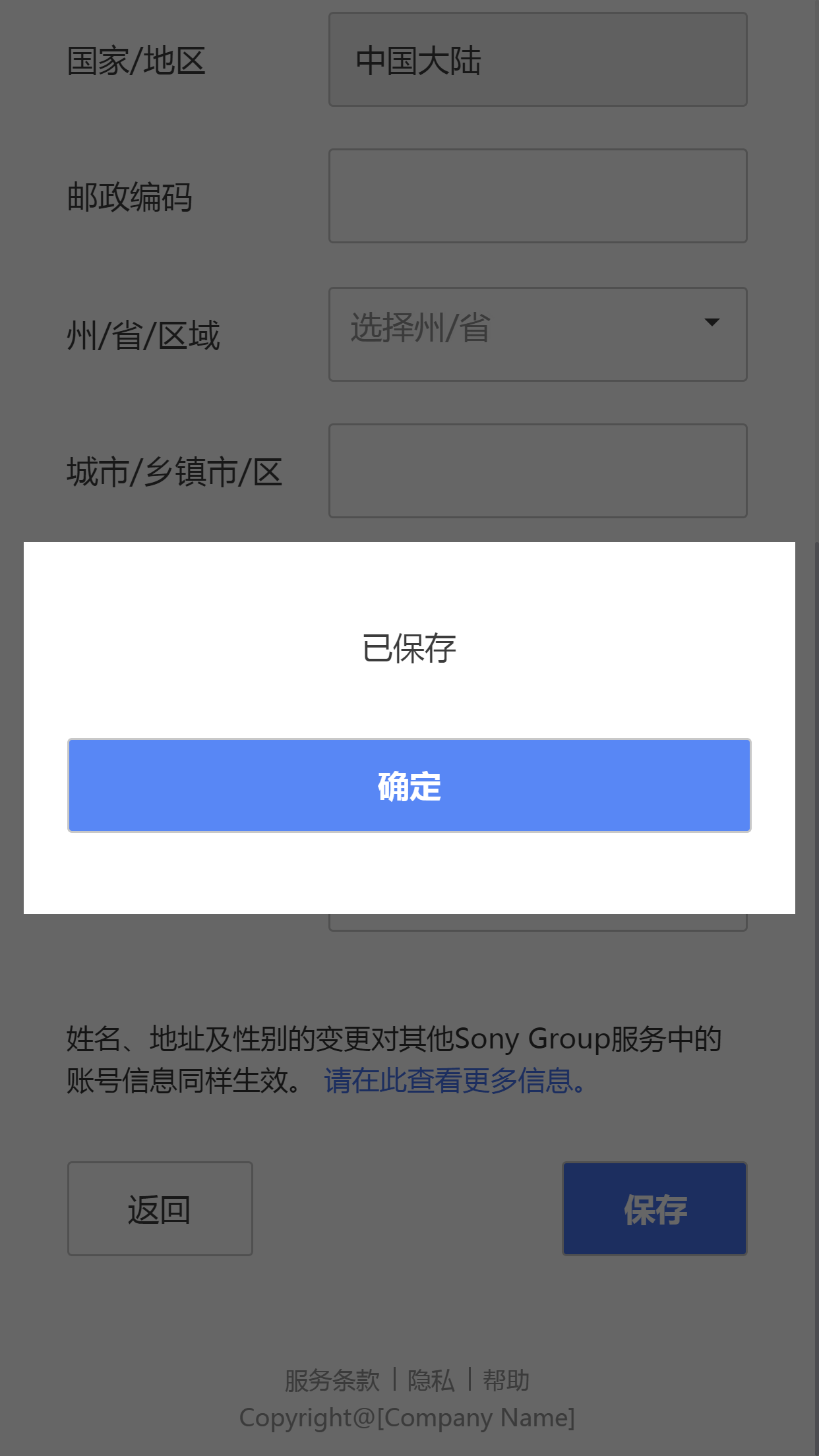Viewport: 819px width, 1456px height.
Task: Tap the 国家/地区 field showing 中国大陆
Action: (537, 59)
